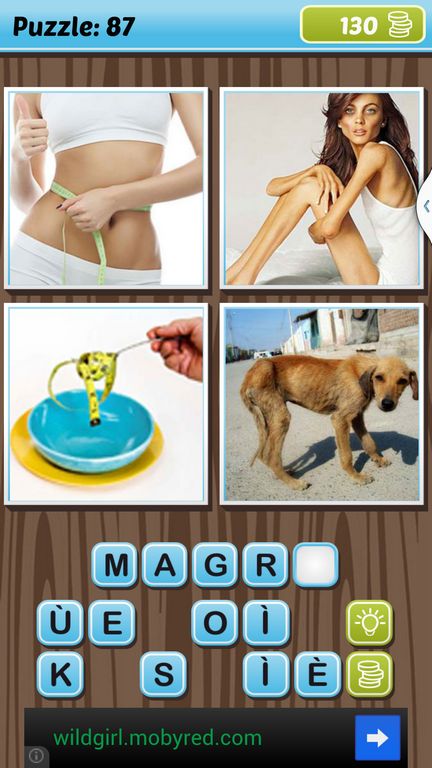The width and height of the screenshot is (432, 768).
Task: Tap the letter S tile
Action: 164,674
